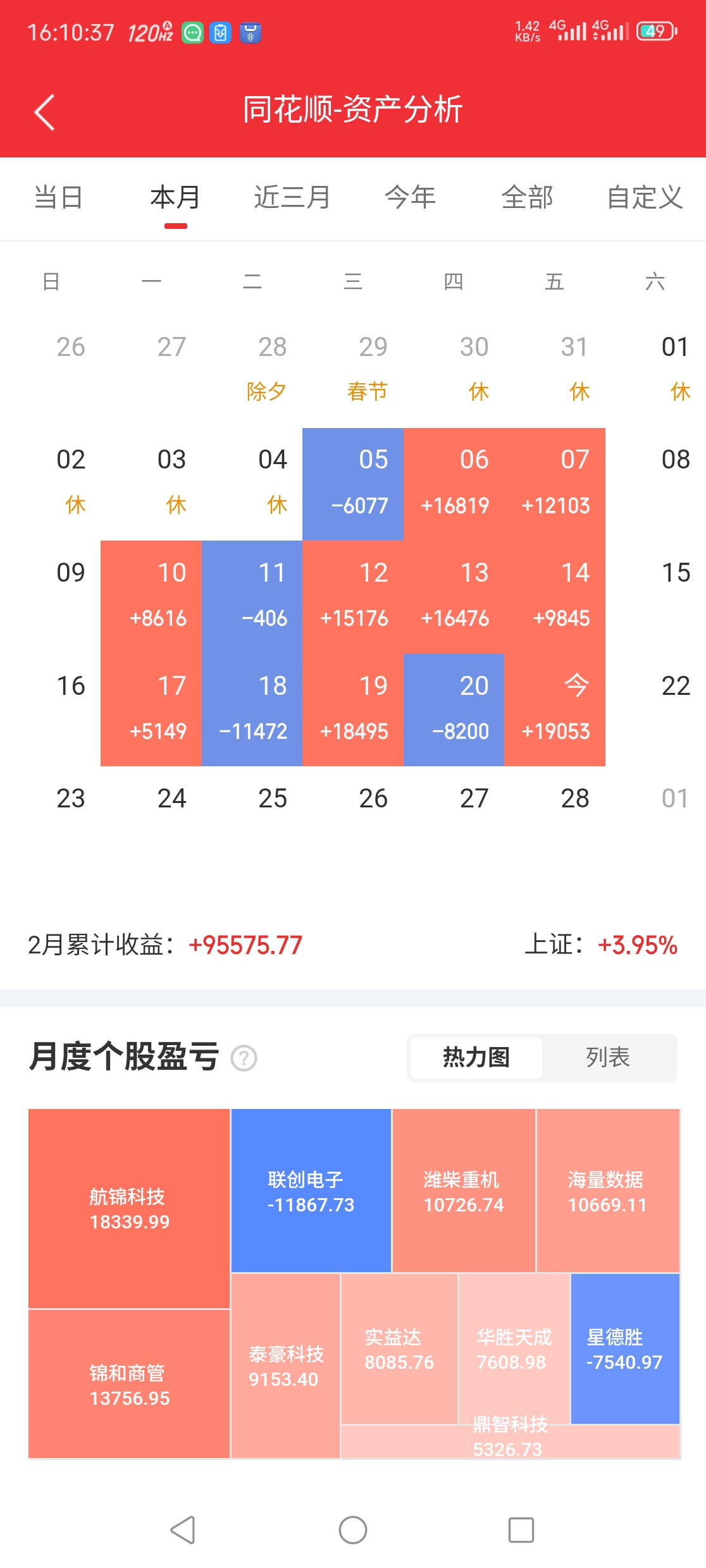This screenshot has width=706, height=1568.
Task: Select calendar day 06 with +16819
Action: tap(454, 484)
